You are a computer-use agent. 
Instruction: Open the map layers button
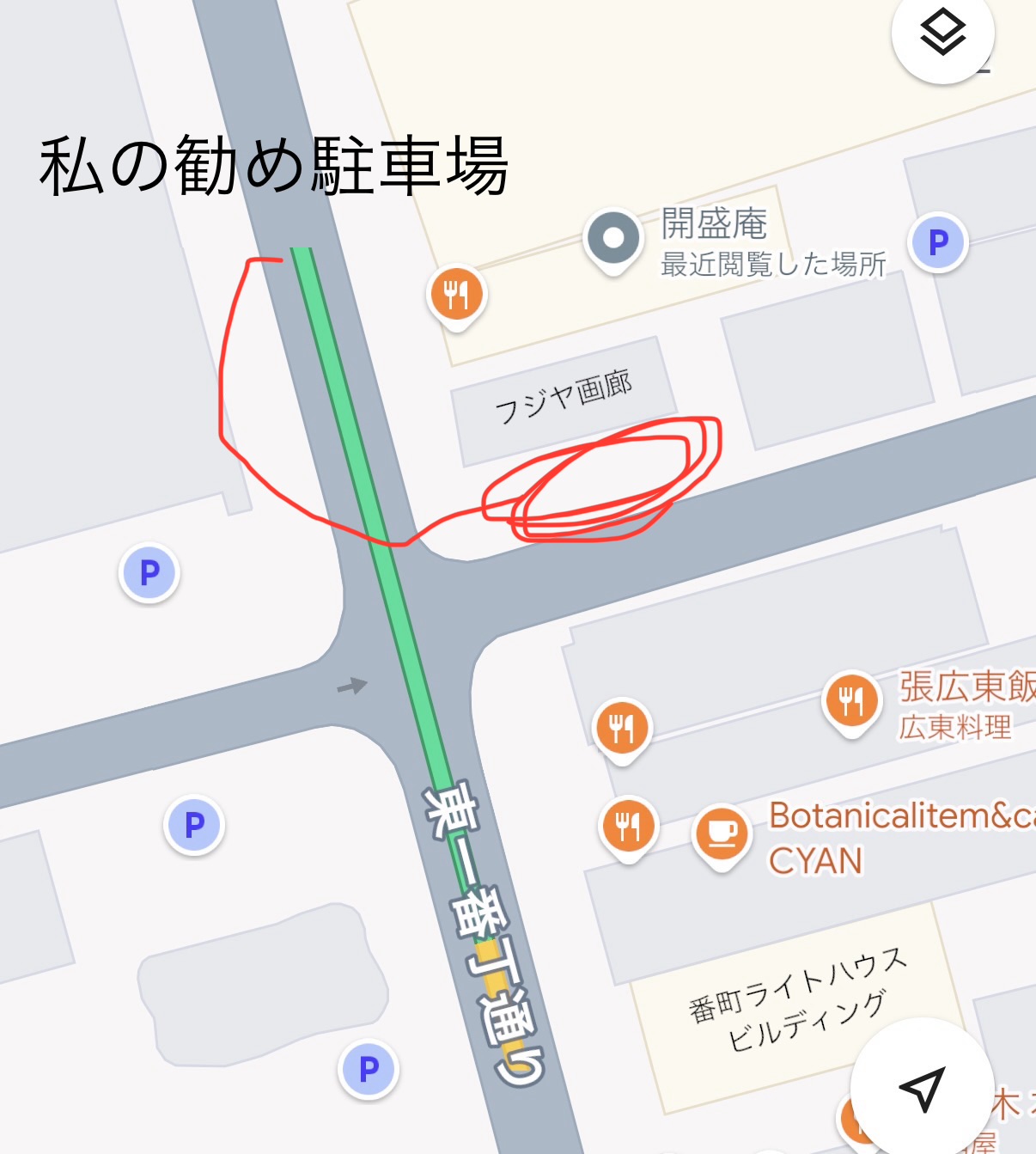click(x=942, y=34)
